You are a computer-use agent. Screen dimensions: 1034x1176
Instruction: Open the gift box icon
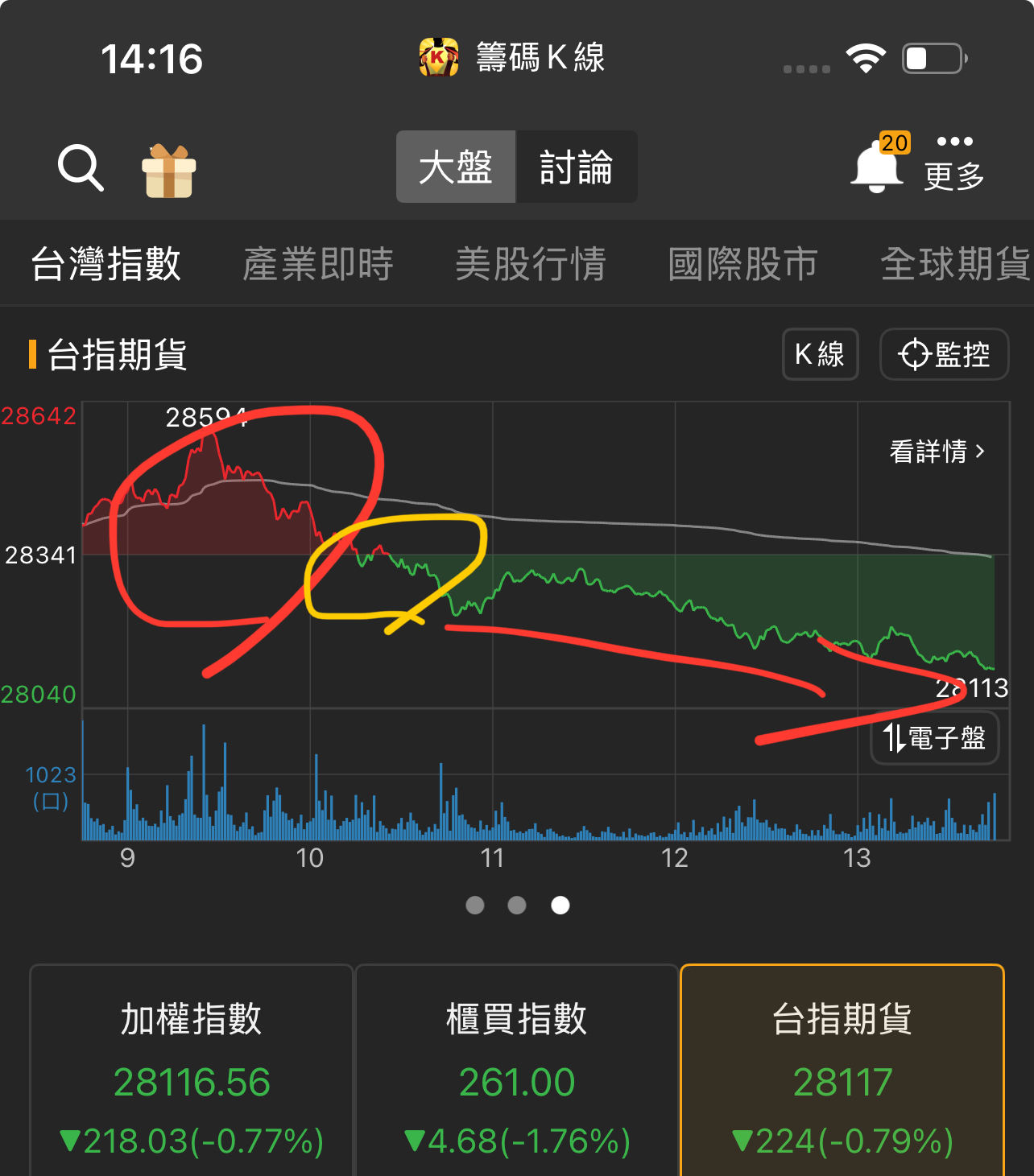[x=169, y=170]
